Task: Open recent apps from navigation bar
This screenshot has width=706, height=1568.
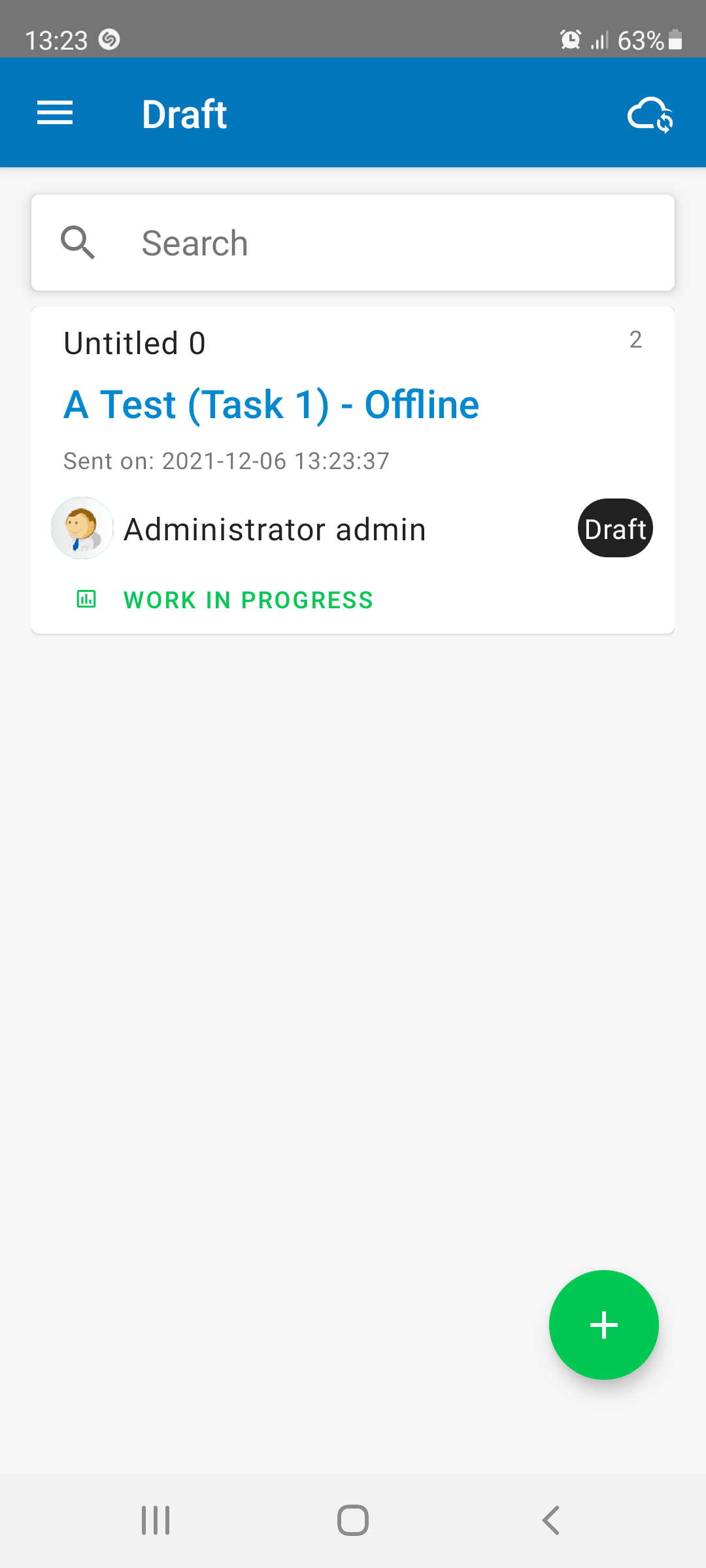Action: (x=156, y=1520)
